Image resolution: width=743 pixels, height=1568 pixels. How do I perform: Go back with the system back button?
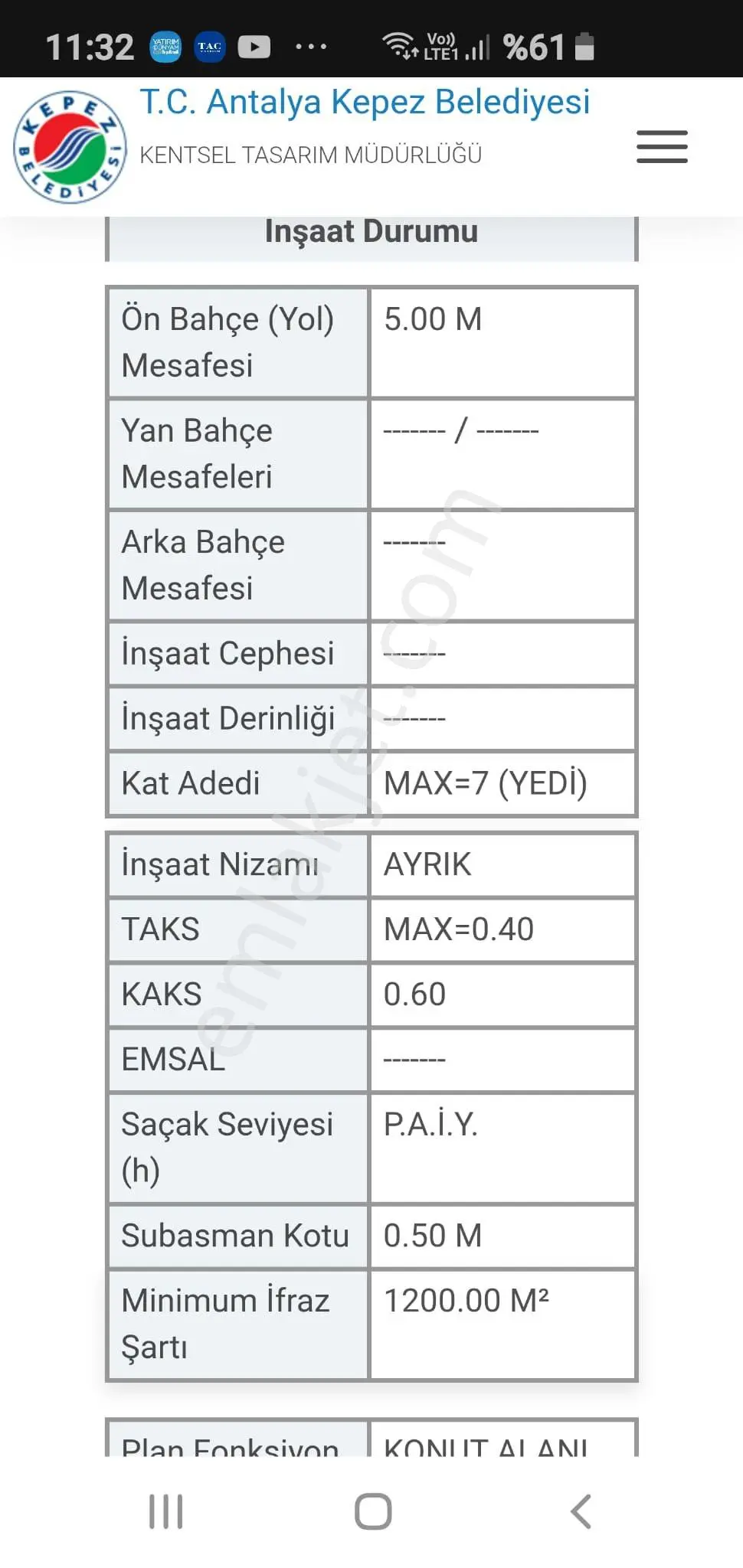tap(581, 1511)
